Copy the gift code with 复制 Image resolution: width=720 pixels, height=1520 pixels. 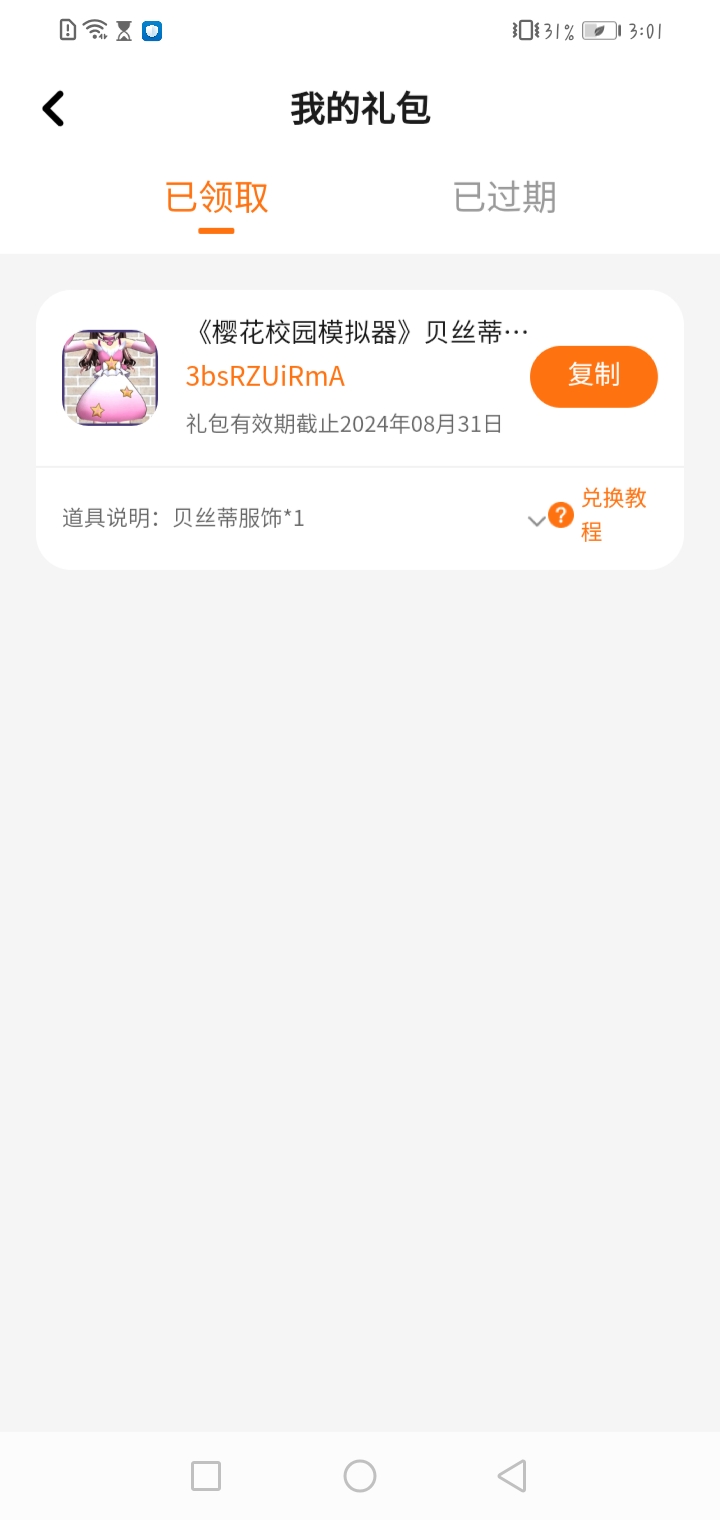(593, 376)
